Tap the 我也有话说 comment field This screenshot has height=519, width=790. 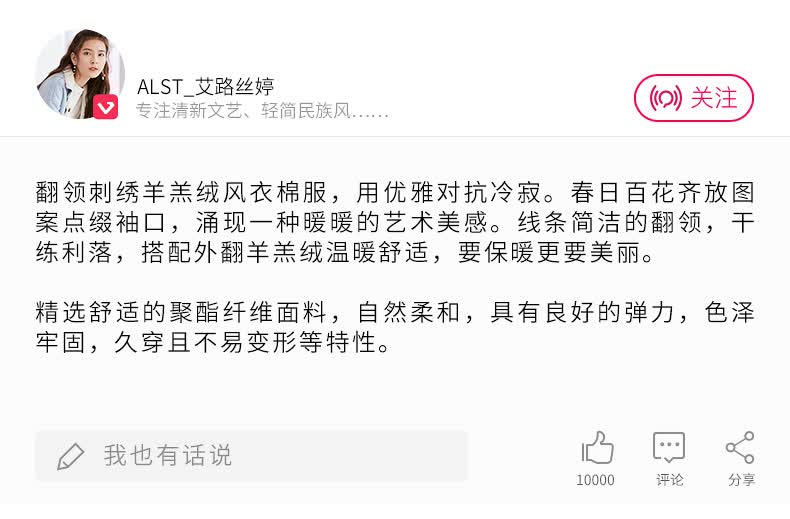click(x=251, y=456)
